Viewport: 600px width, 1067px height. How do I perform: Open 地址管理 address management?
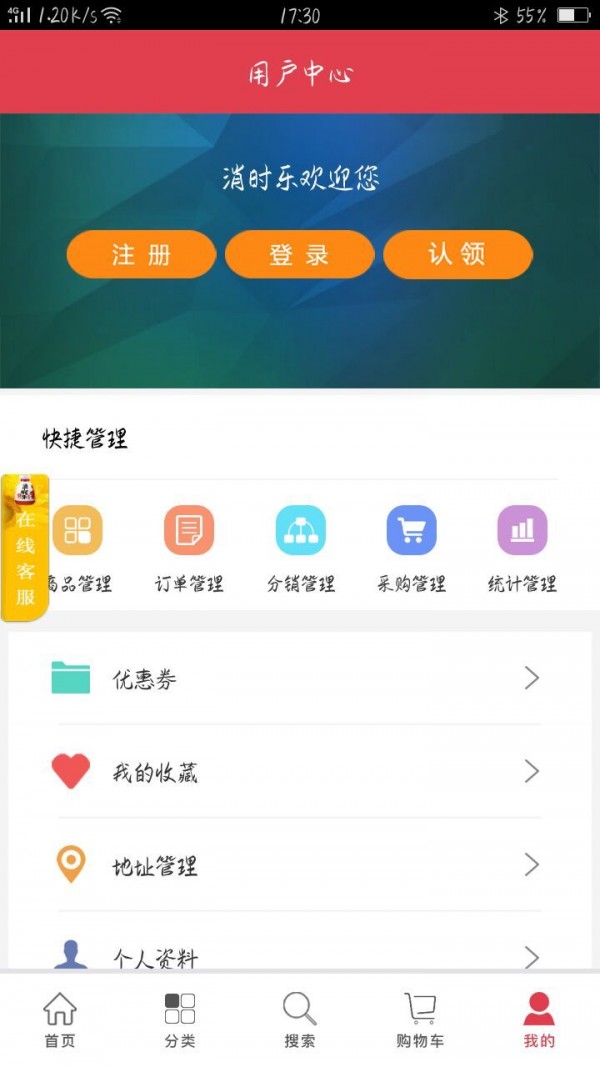(x=300, y=865)
